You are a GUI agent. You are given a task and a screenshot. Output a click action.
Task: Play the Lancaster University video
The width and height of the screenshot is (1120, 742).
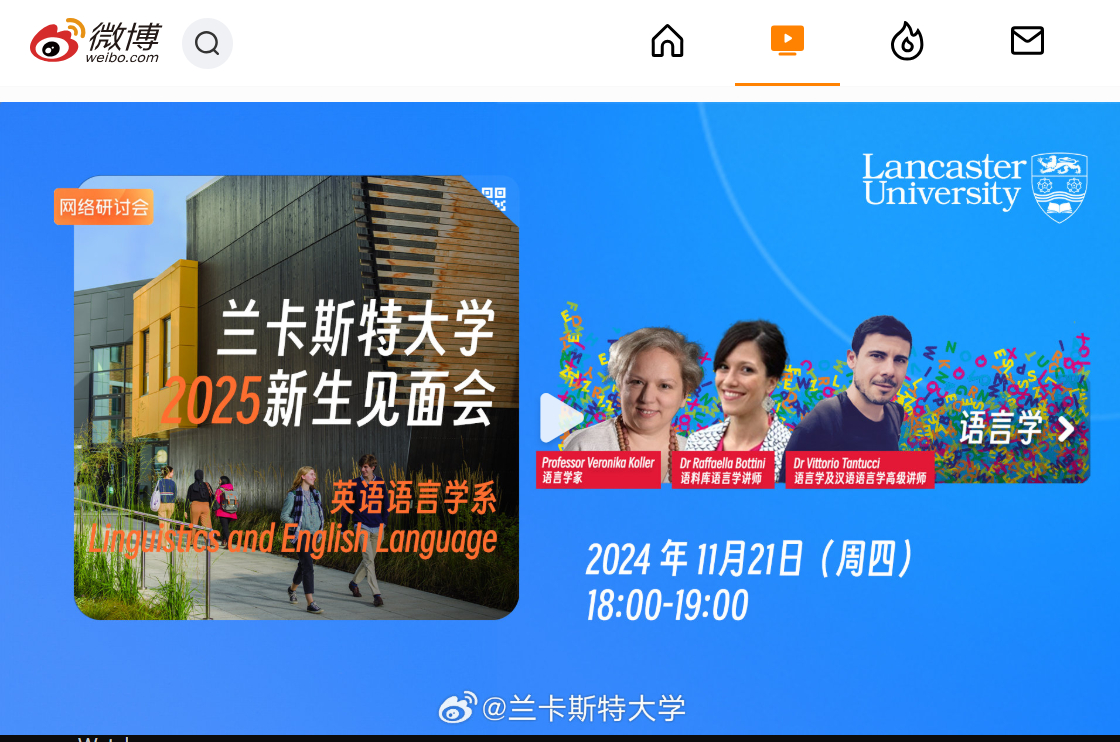(x=560, y=418)
